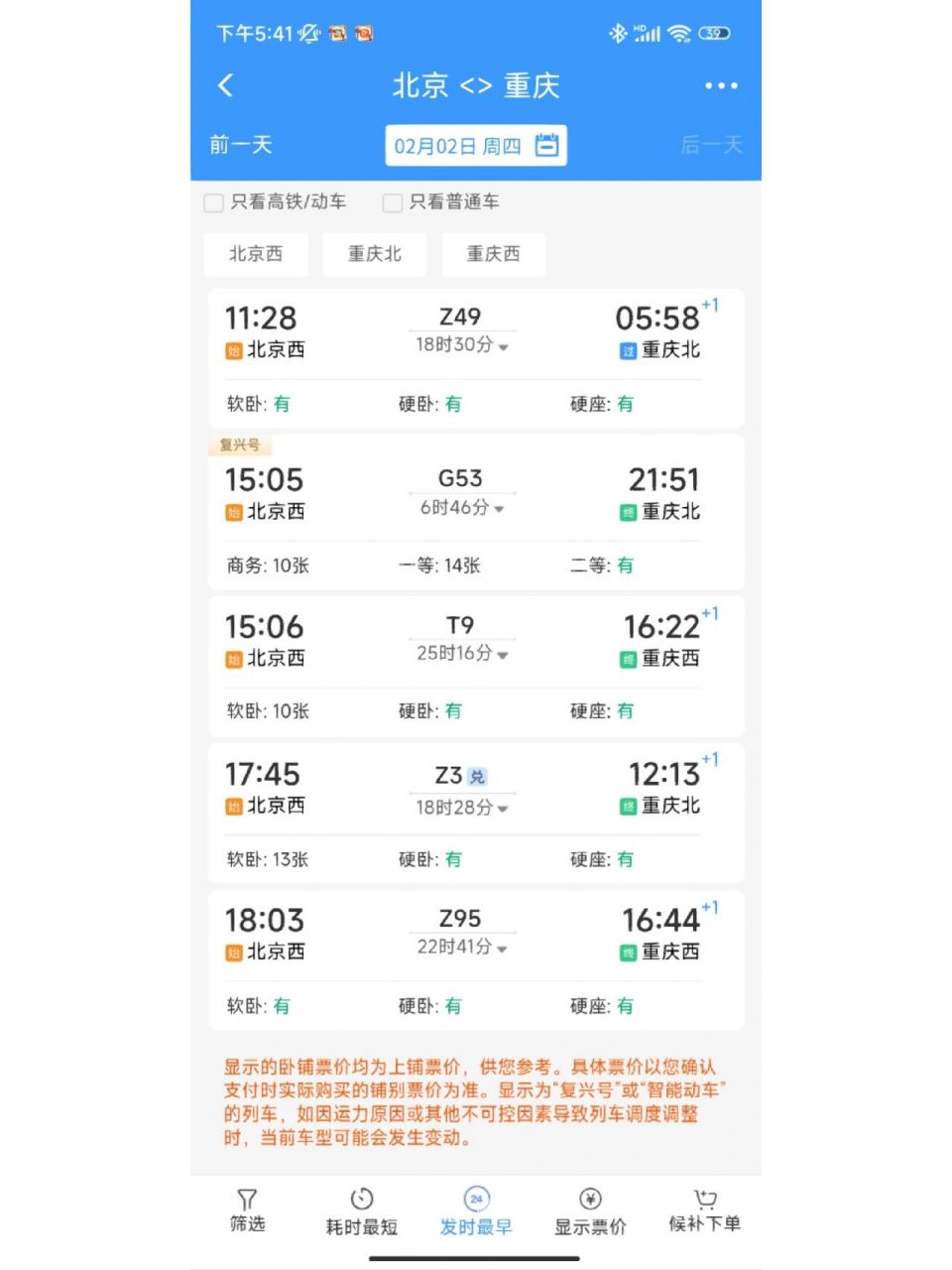Screen dimensions: 952x1270
Task: Open the calendar icon in the date picker
Action: (544, 144)
